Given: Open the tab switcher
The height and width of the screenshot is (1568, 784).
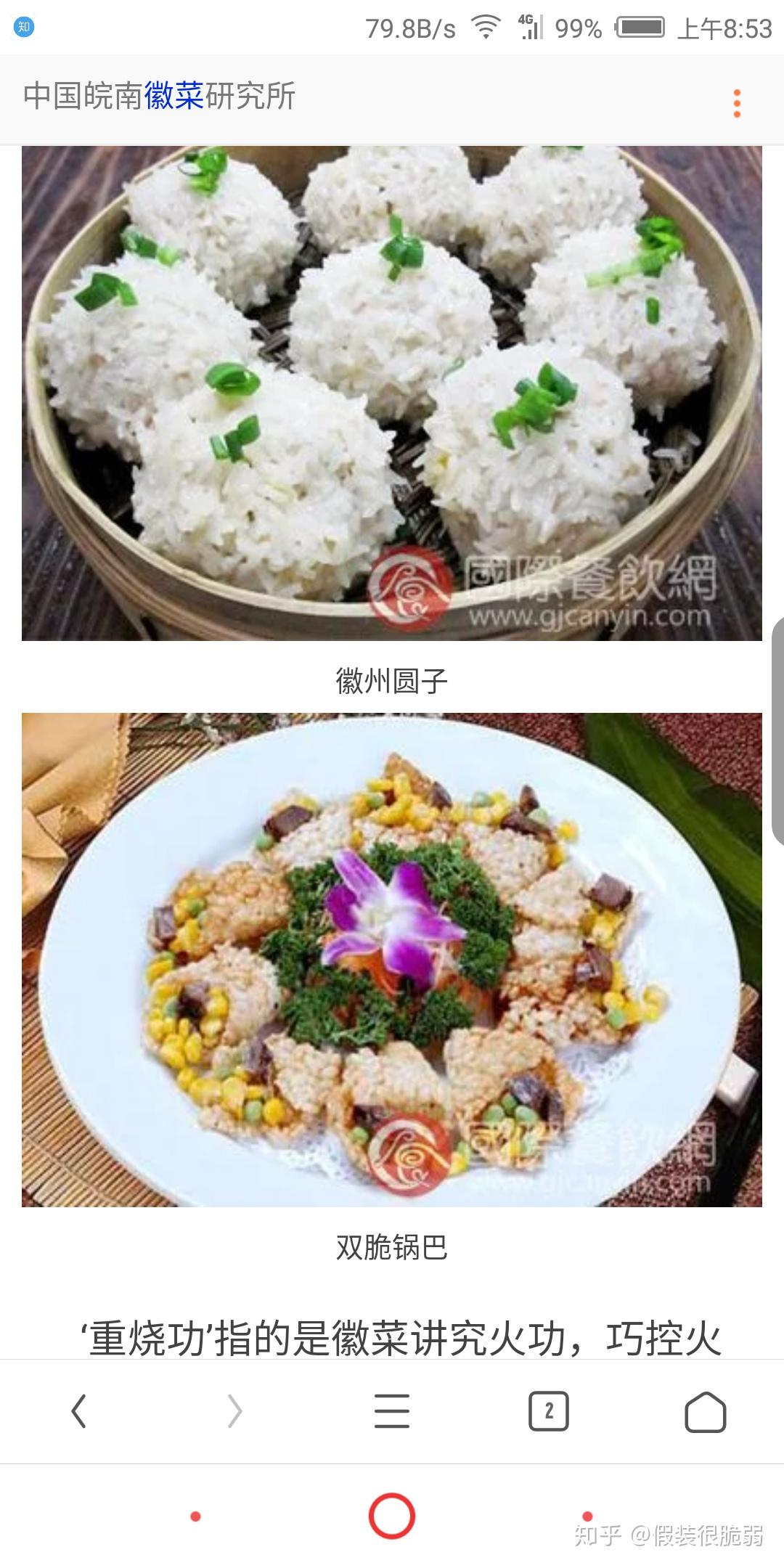Looking at the screenshot, I should (548, 1411).
